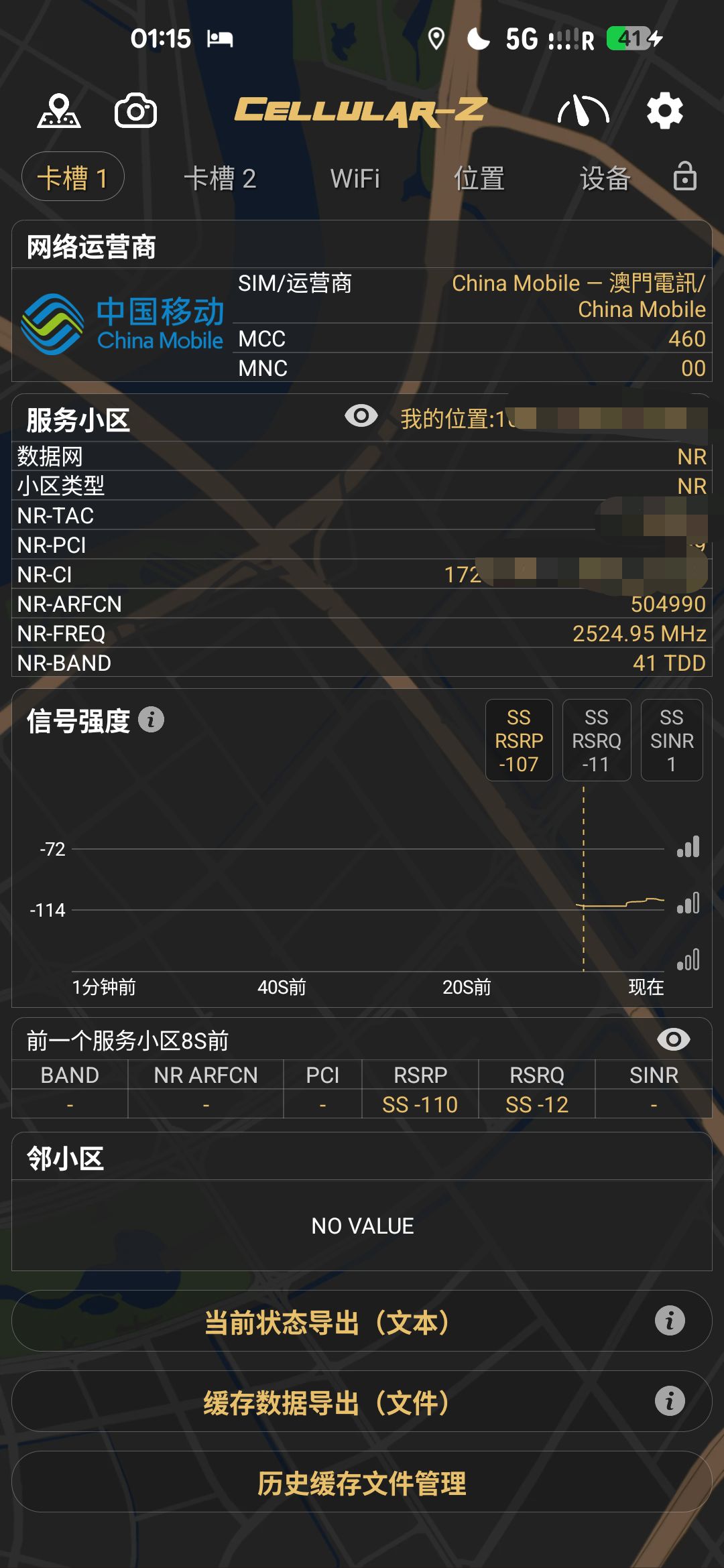
Task: Select the SS SINR metric box
Action: click(x=671, y=740)
